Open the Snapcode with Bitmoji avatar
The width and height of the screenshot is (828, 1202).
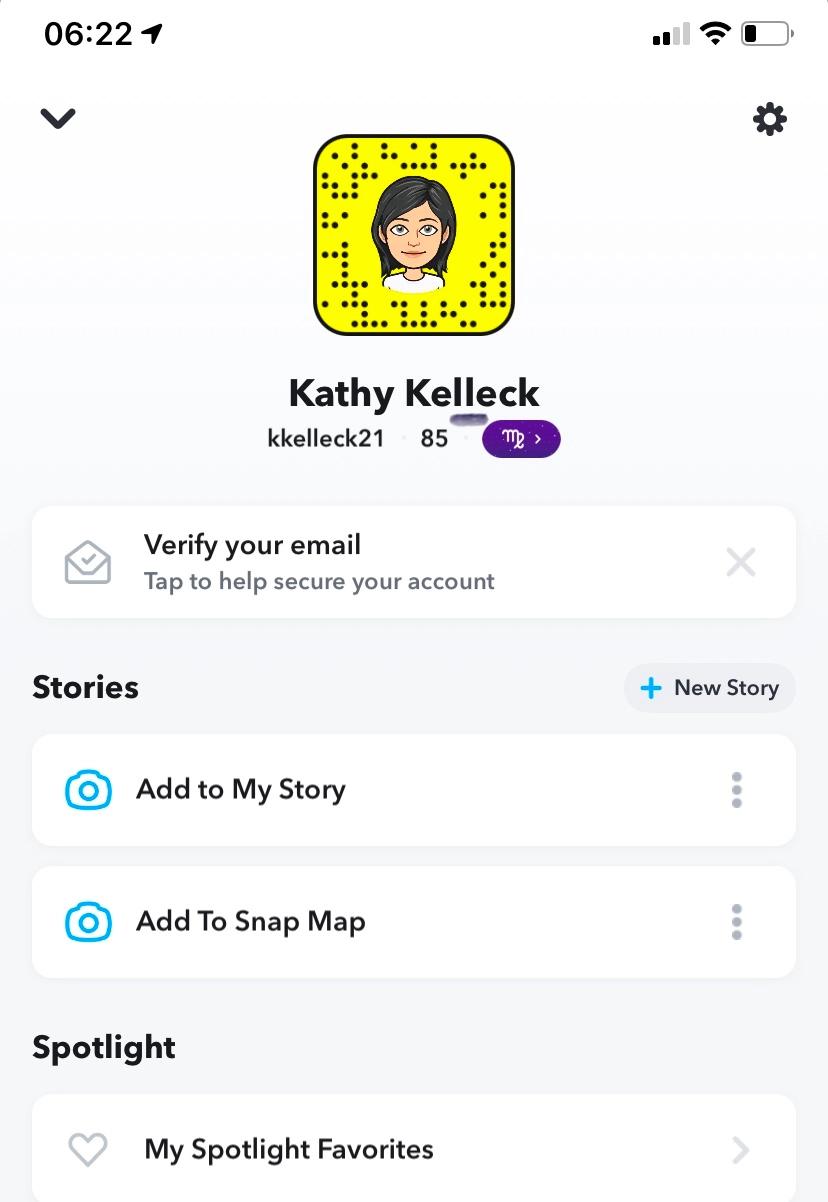(x=413, y=235)
